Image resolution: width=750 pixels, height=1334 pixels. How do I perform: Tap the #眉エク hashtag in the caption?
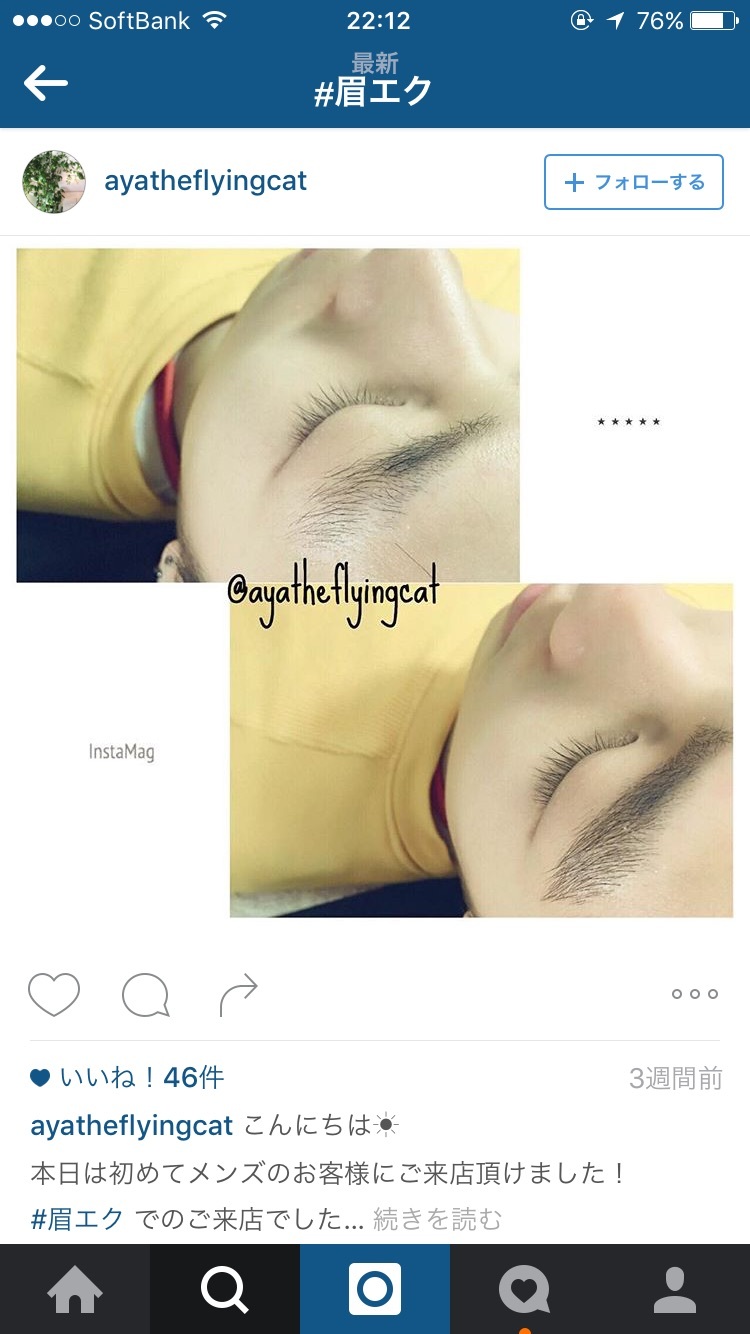pyautogui.click(x=77, y=1219)
